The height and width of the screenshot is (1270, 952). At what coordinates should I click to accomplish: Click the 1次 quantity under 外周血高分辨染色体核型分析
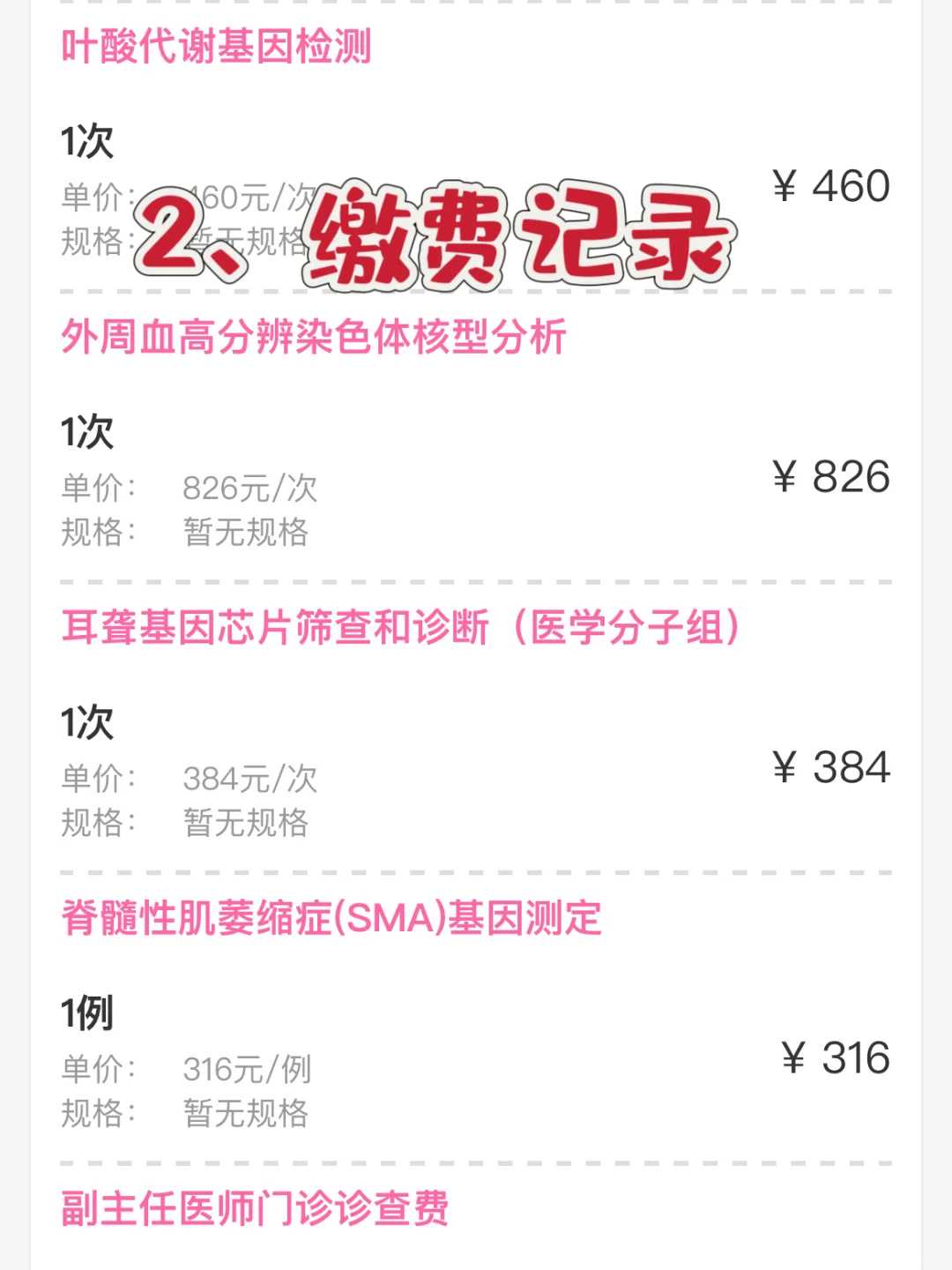point(84,431)
